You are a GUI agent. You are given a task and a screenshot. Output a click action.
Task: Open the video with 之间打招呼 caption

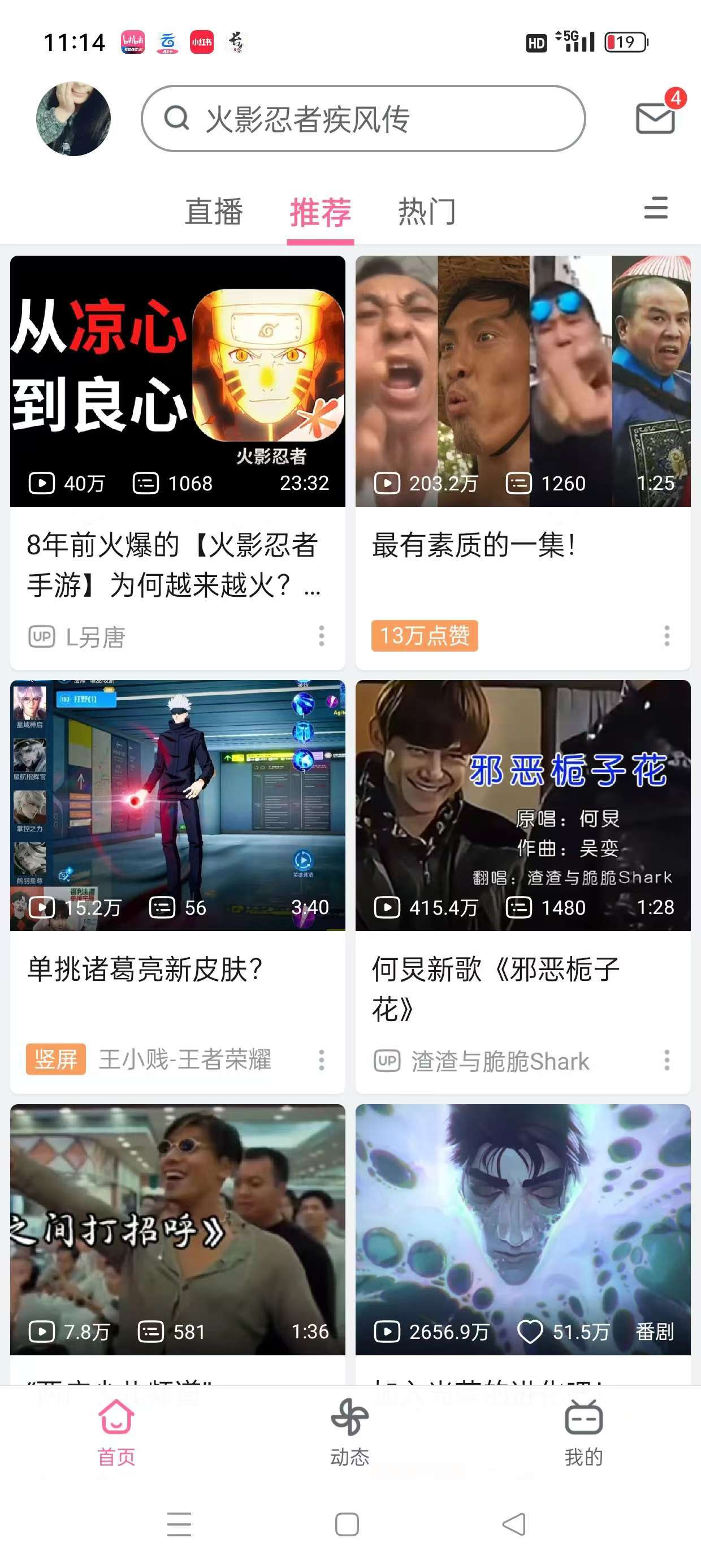coord(178,1230)
